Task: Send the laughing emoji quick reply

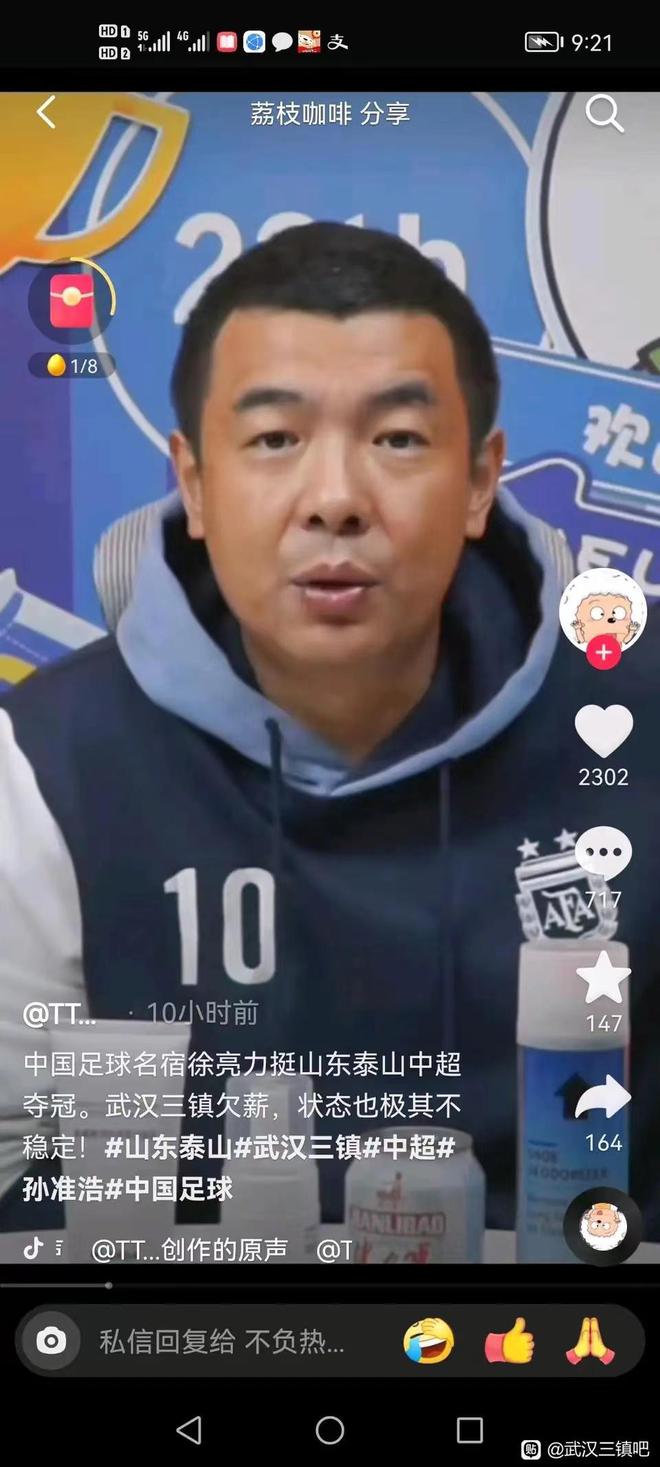Action: point(429,1341)
